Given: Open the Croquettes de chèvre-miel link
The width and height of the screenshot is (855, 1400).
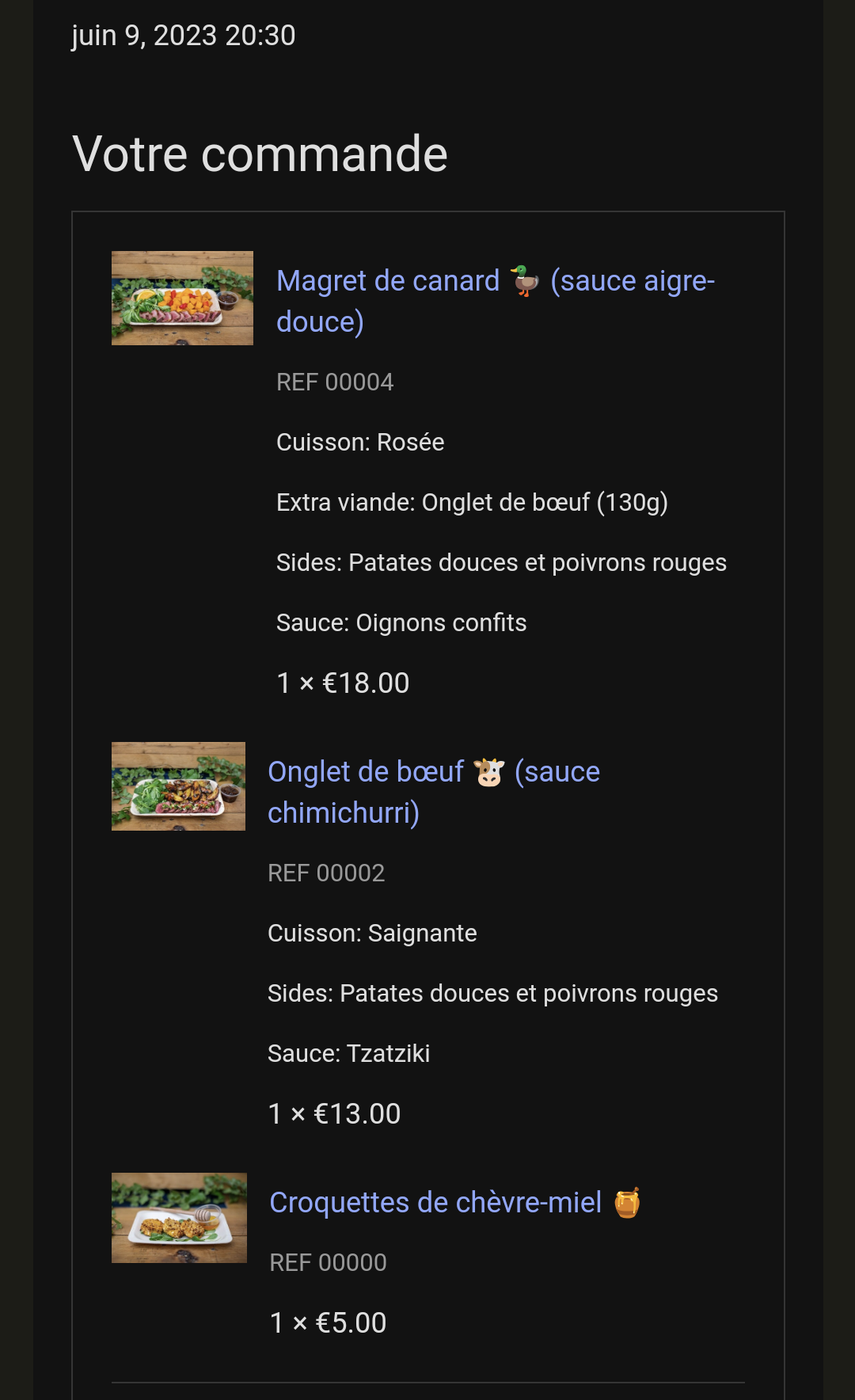Looking at the screenshot, I should pyautogui.click(x=455, y=1203).
